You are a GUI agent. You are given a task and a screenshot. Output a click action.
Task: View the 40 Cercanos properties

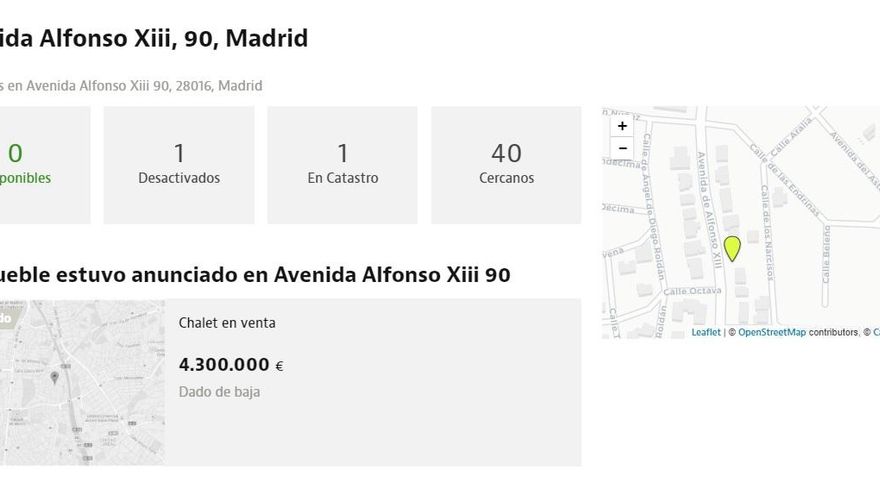(x=506, y=165)
